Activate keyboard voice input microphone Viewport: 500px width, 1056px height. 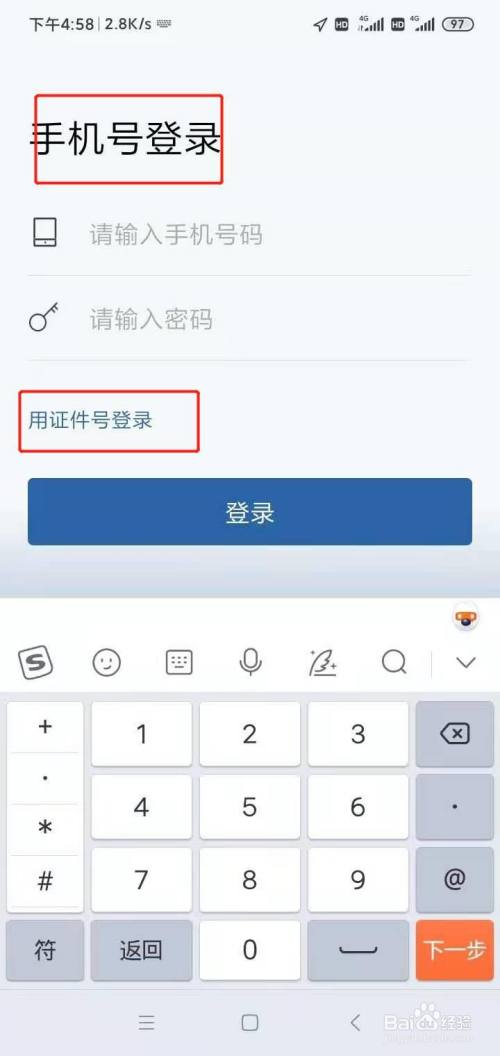250,663
